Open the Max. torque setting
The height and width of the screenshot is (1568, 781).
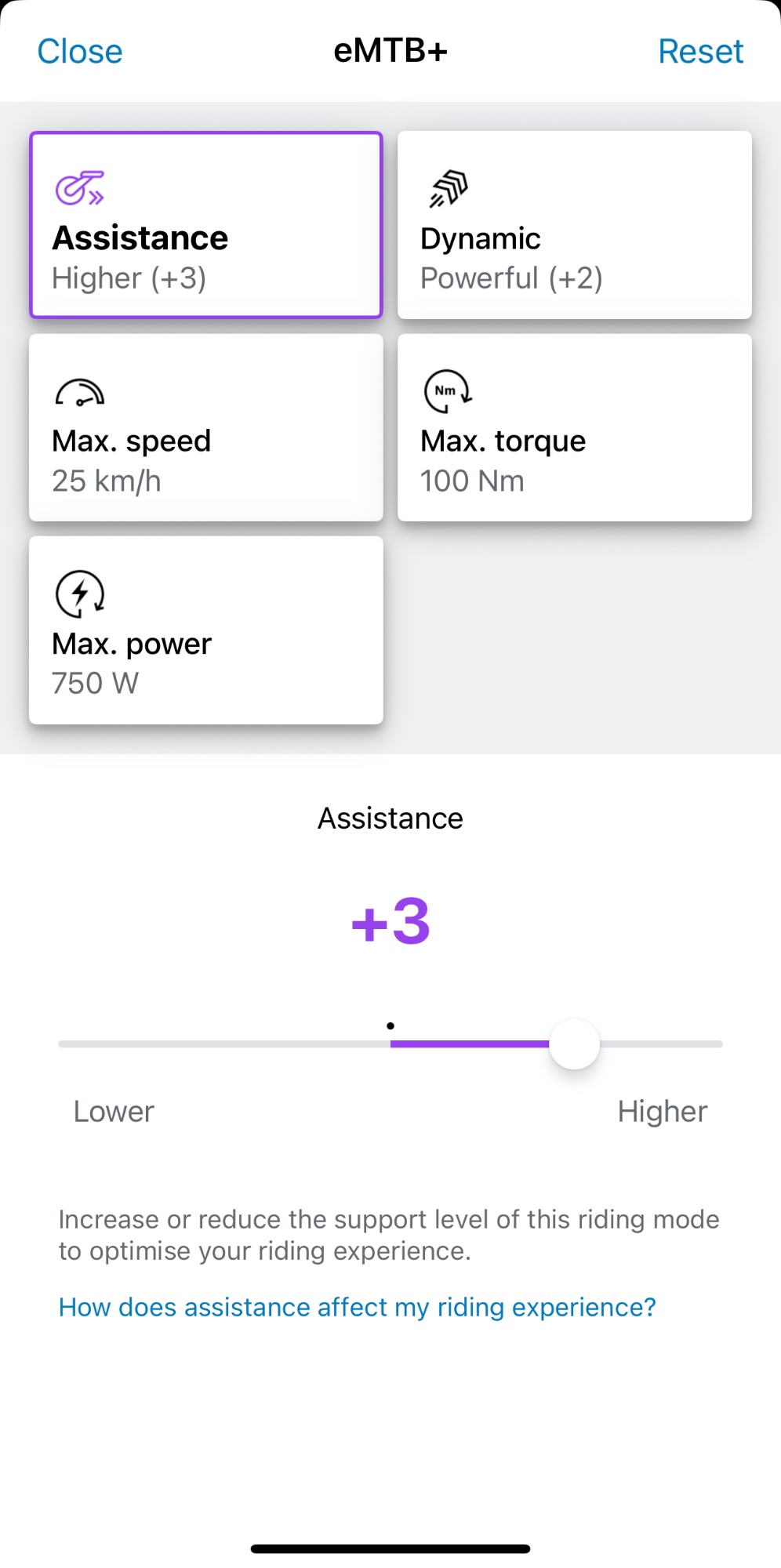click(x=575, y=428)
